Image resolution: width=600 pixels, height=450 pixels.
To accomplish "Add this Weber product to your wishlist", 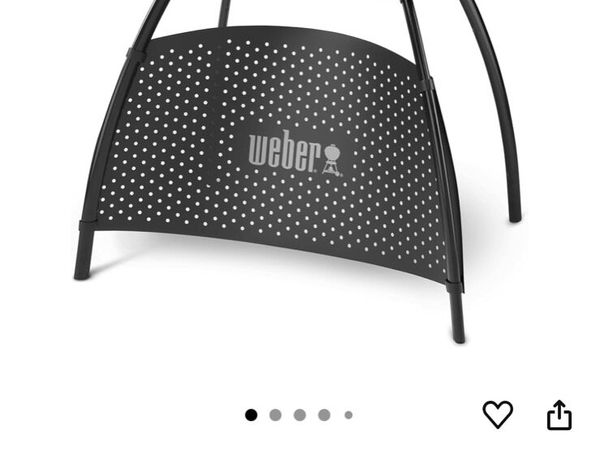I will (x=498, y=414).
